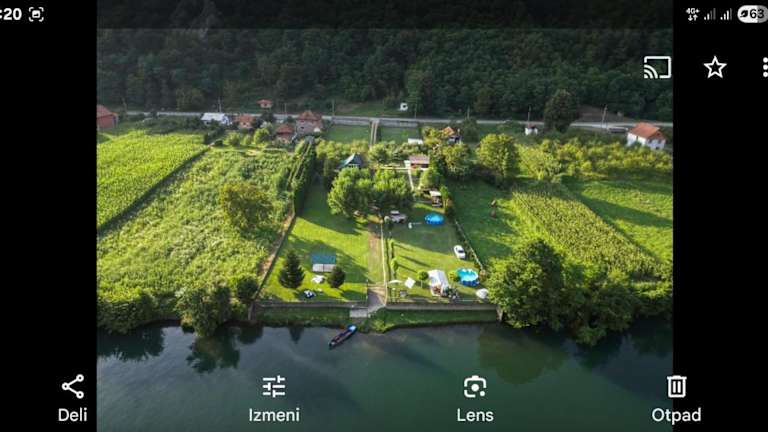Cast this photo to a device
Image resolution: width=768 pixels, height=432 pixels.
tap(657, 67)
